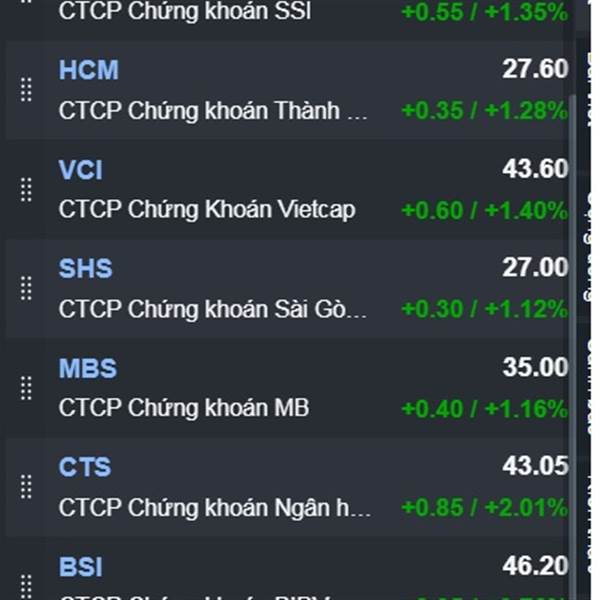Select the SHS stock entry
Viewport: 600px width, 600px height.
(287, 289)
